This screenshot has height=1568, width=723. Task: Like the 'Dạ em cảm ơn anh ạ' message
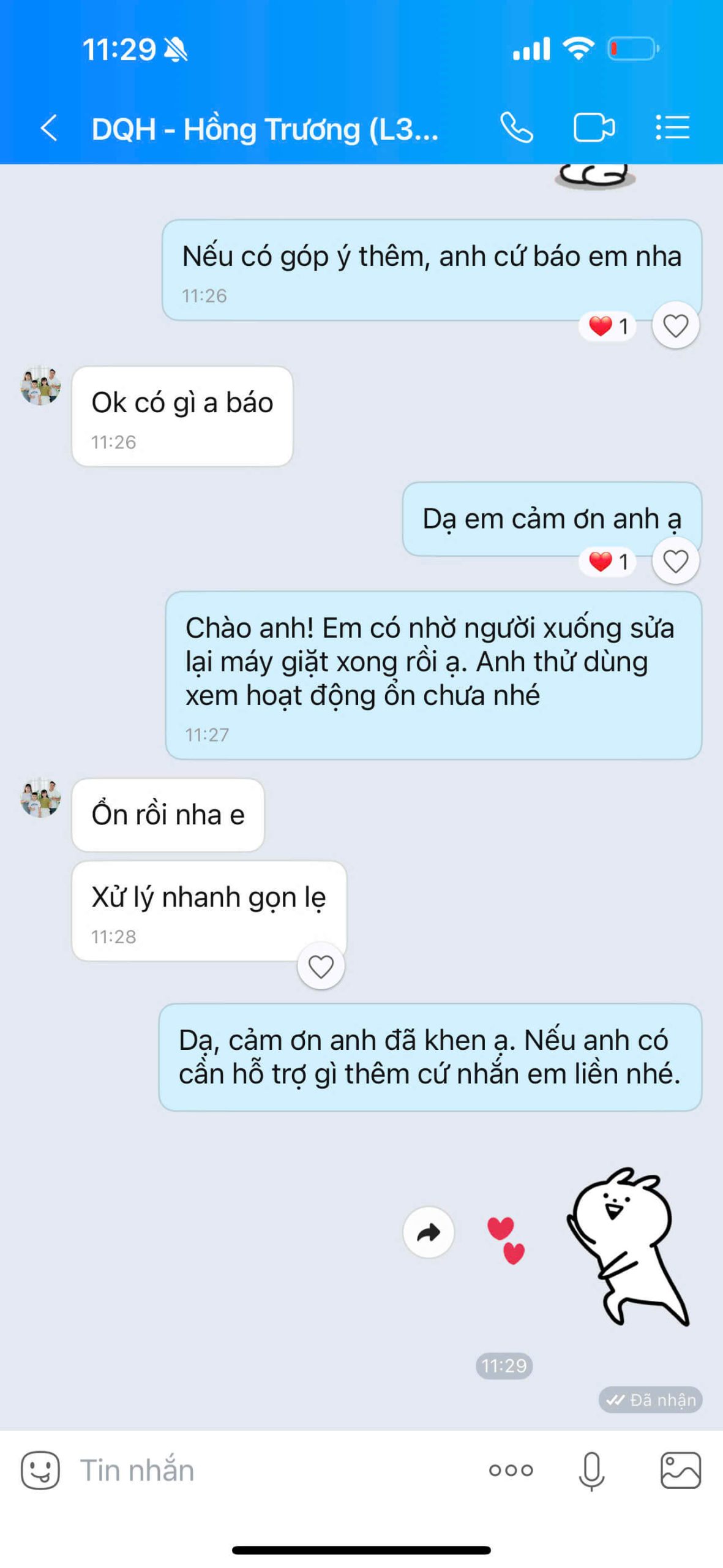click(x=675, y=561)
